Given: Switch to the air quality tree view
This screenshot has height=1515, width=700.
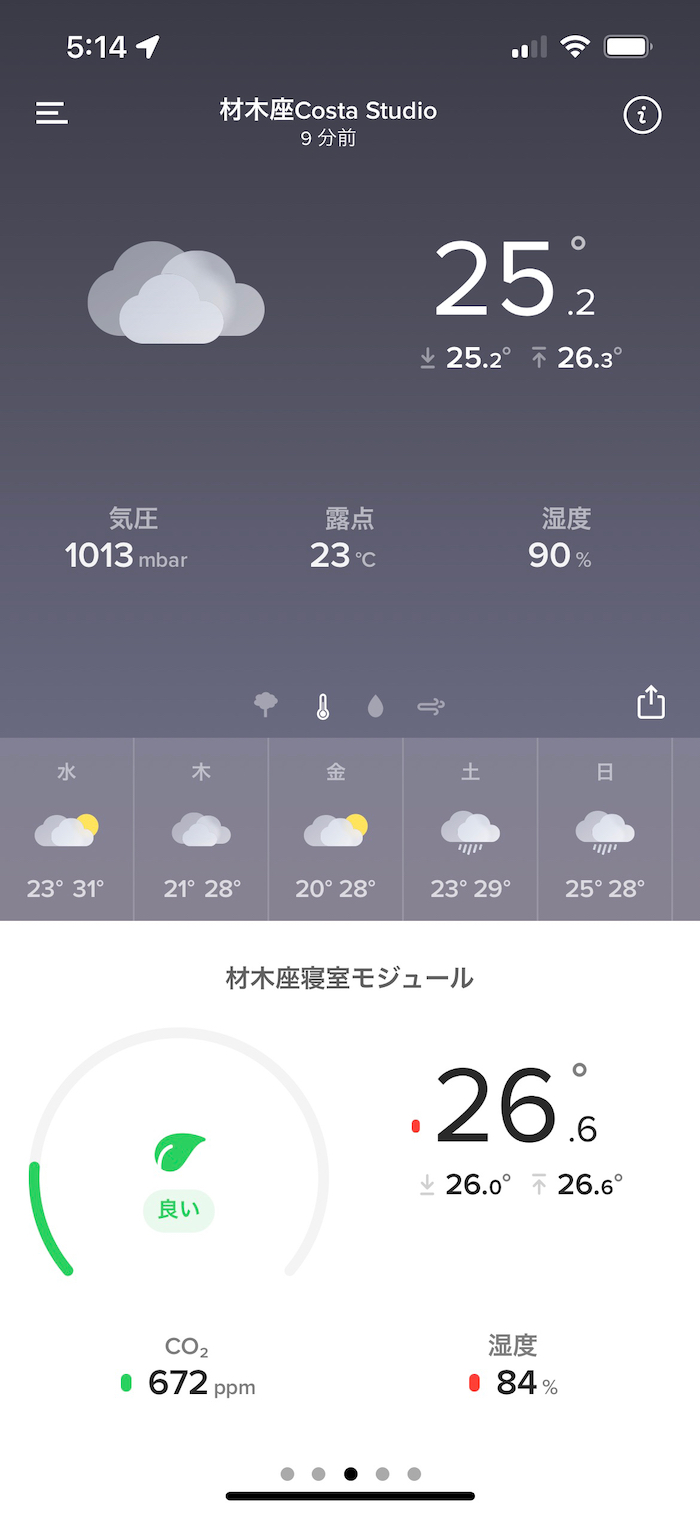Looking at the screenshot, I should pyautogui.click(x=266, y=706).
